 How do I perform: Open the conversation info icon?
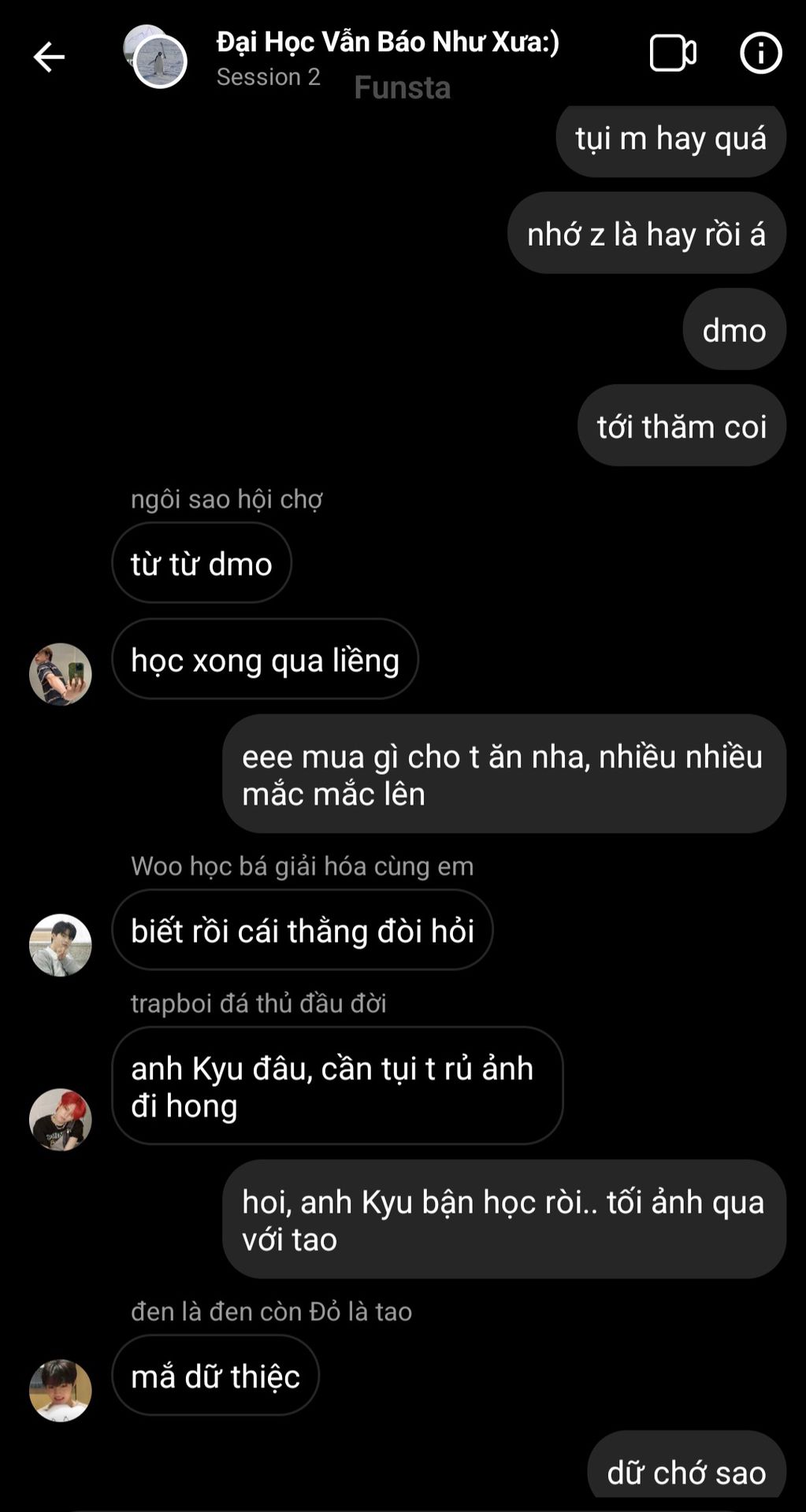[760, 54]
